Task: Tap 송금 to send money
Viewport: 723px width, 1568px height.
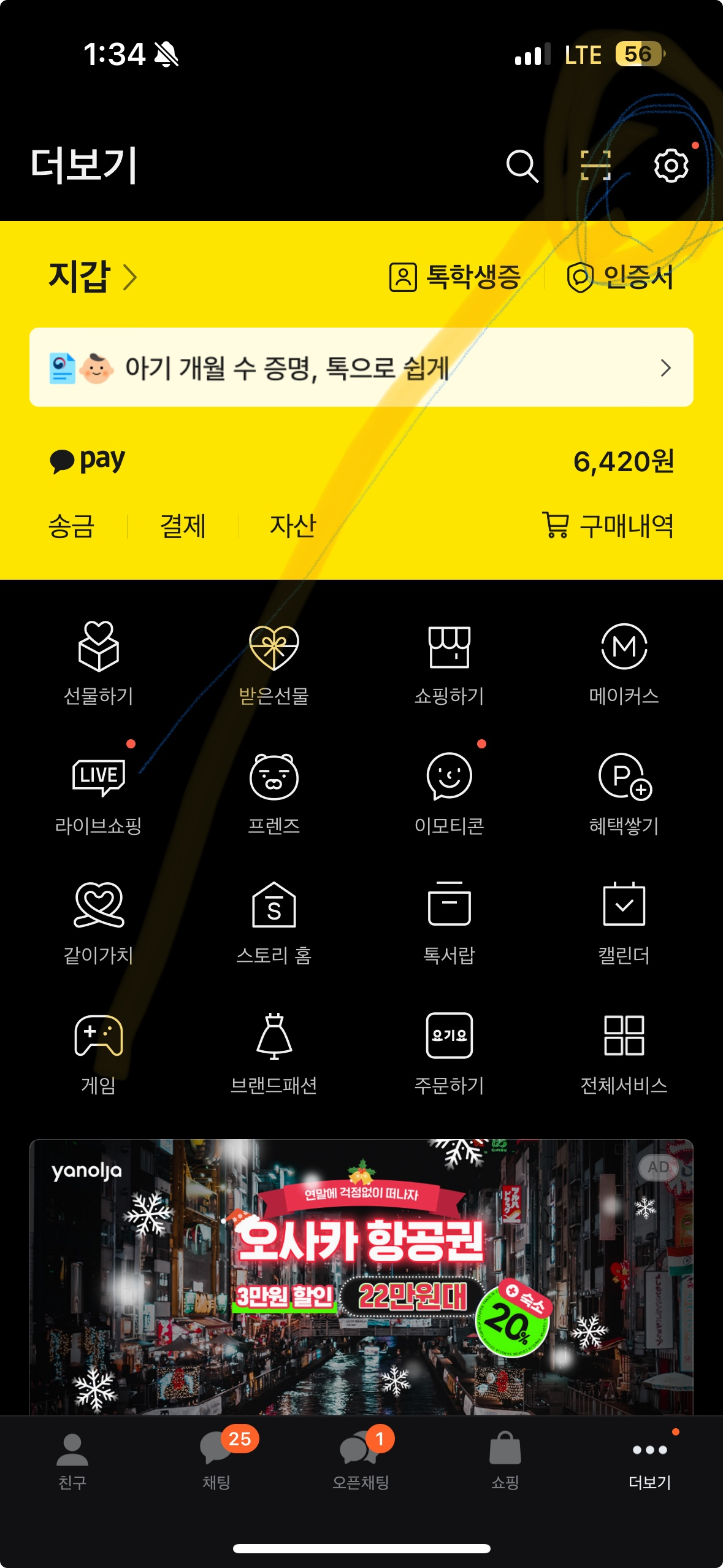Action: (72, 526)
